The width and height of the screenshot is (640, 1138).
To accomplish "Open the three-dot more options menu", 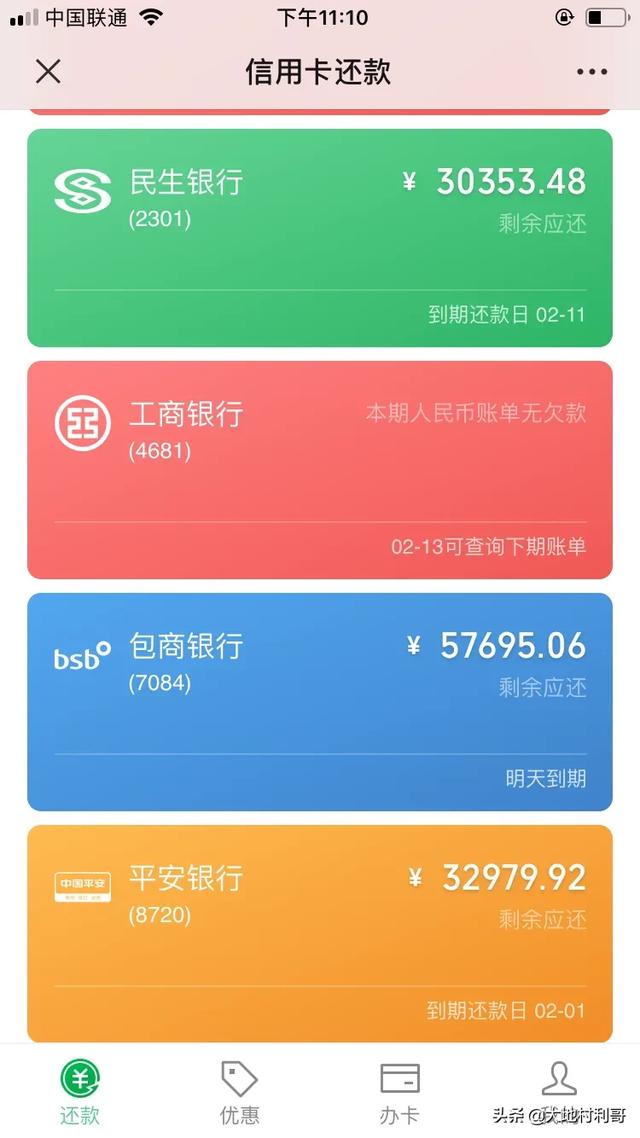I will click(592, 72).
